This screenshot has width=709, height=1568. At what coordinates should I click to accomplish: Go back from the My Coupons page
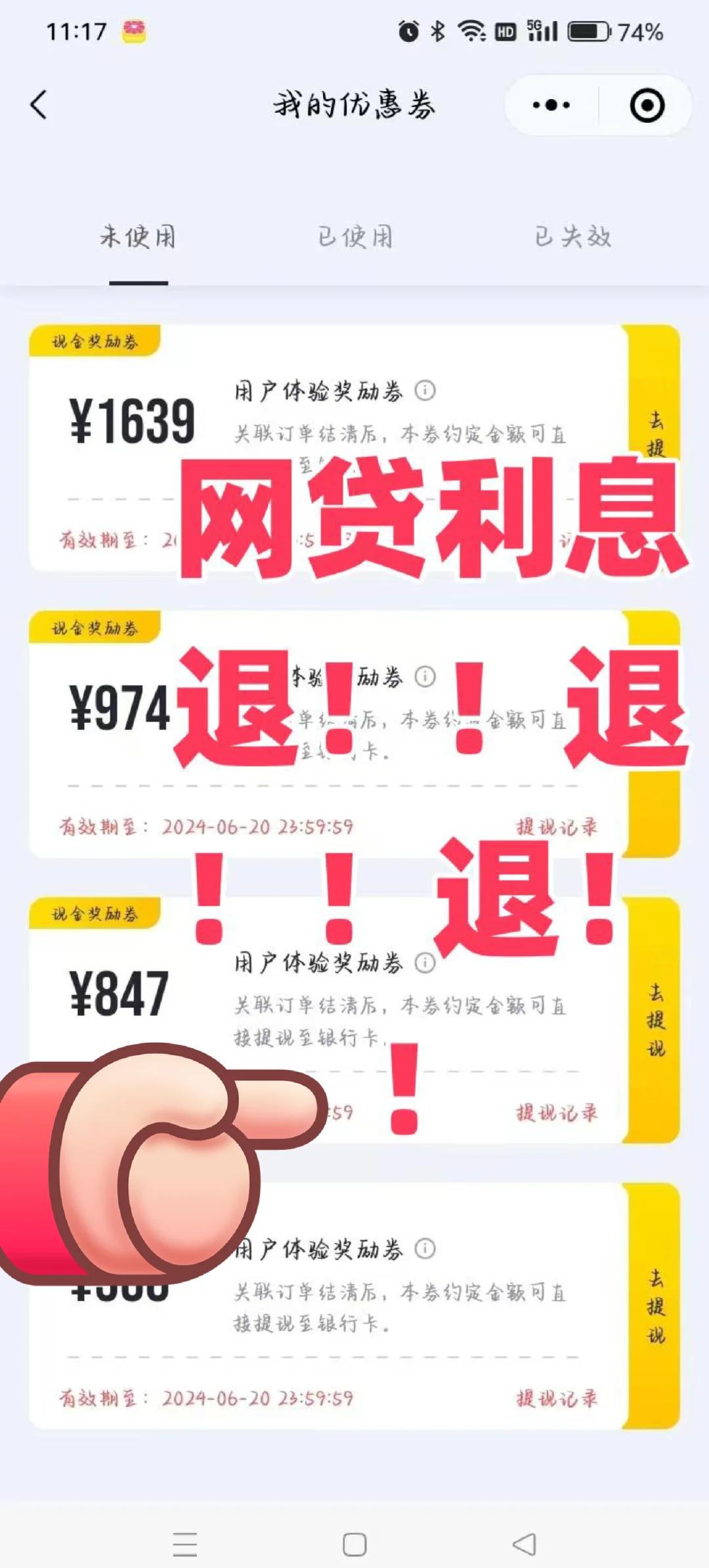(x=39, y=105)
